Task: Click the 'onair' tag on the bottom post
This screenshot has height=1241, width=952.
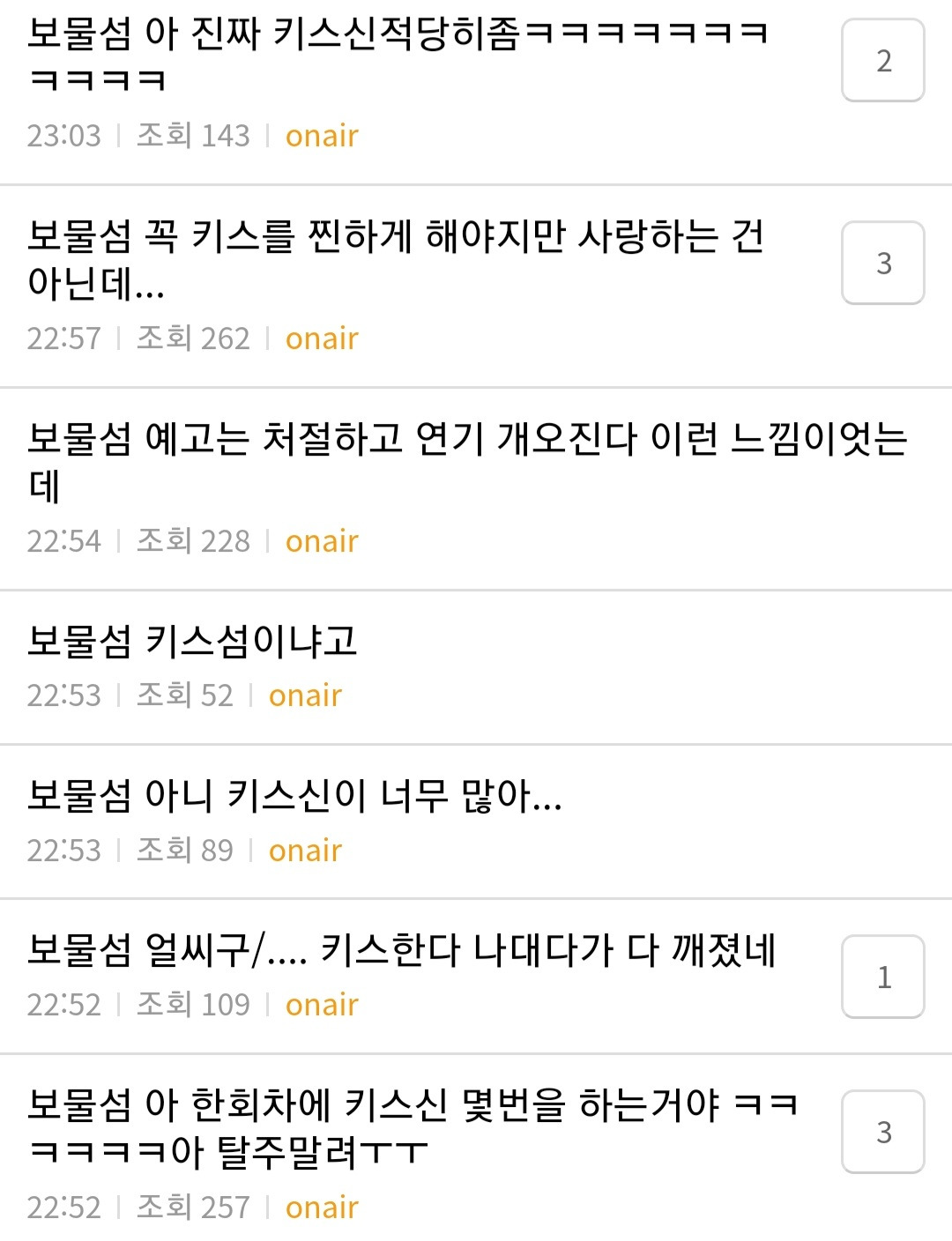Action: [x=322, y=1207]
